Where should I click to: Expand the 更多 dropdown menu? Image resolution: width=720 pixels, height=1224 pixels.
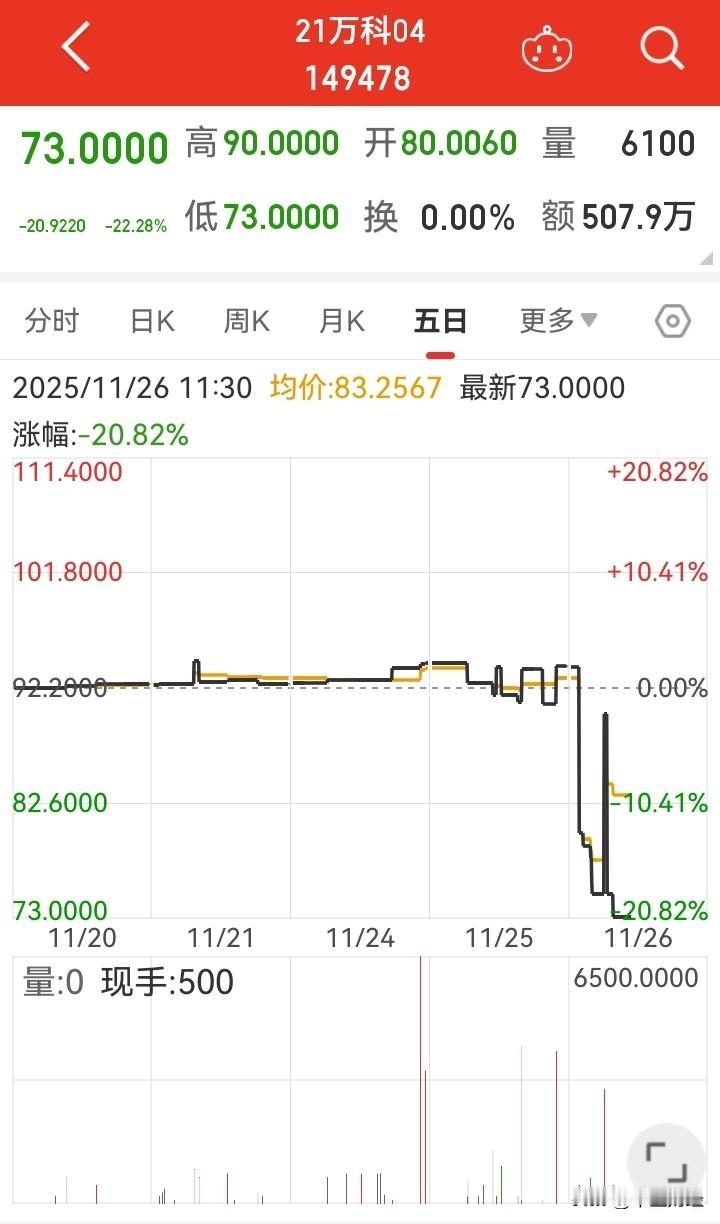(x=557, y=321)
